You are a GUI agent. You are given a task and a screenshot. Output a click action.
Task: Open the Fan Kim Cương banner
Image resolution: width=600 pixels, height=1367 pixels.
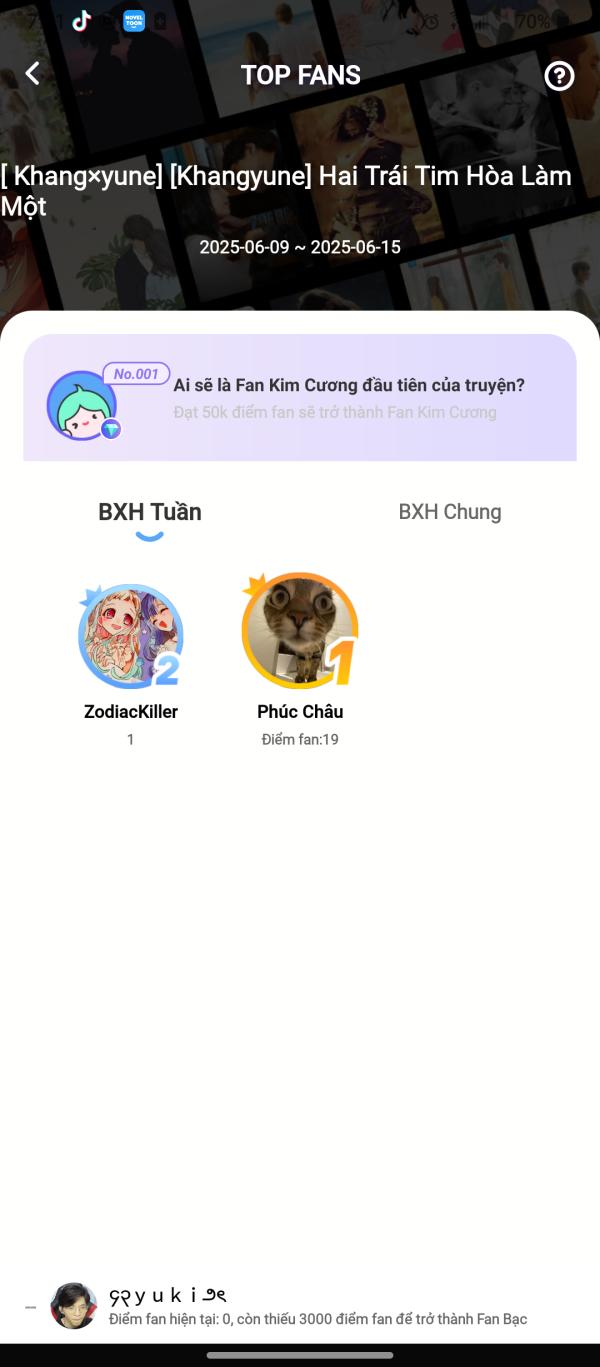[x=300, y=397]
